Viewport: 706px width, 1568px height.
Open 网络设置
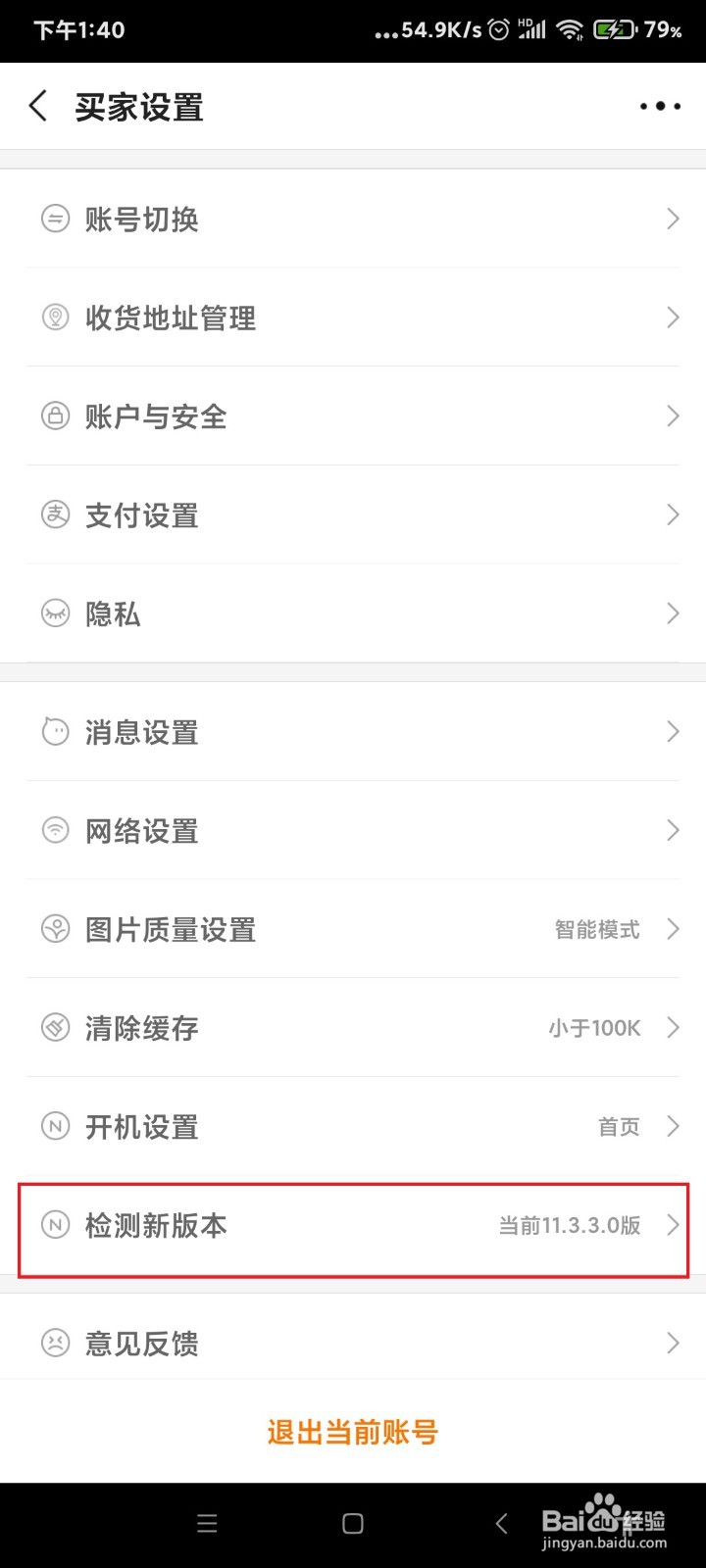[x=353, y=831]
